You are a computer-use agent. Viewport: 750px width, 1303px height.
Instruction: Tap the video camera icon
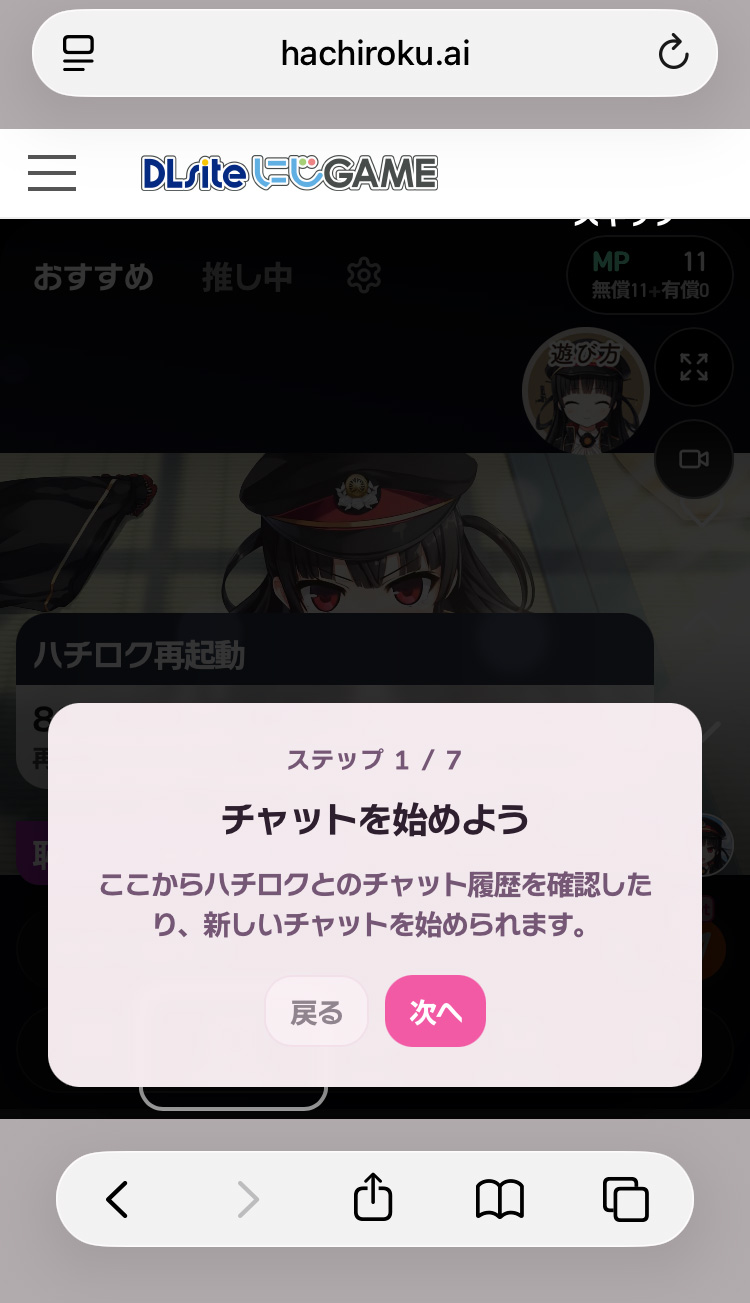pos(693,459)
